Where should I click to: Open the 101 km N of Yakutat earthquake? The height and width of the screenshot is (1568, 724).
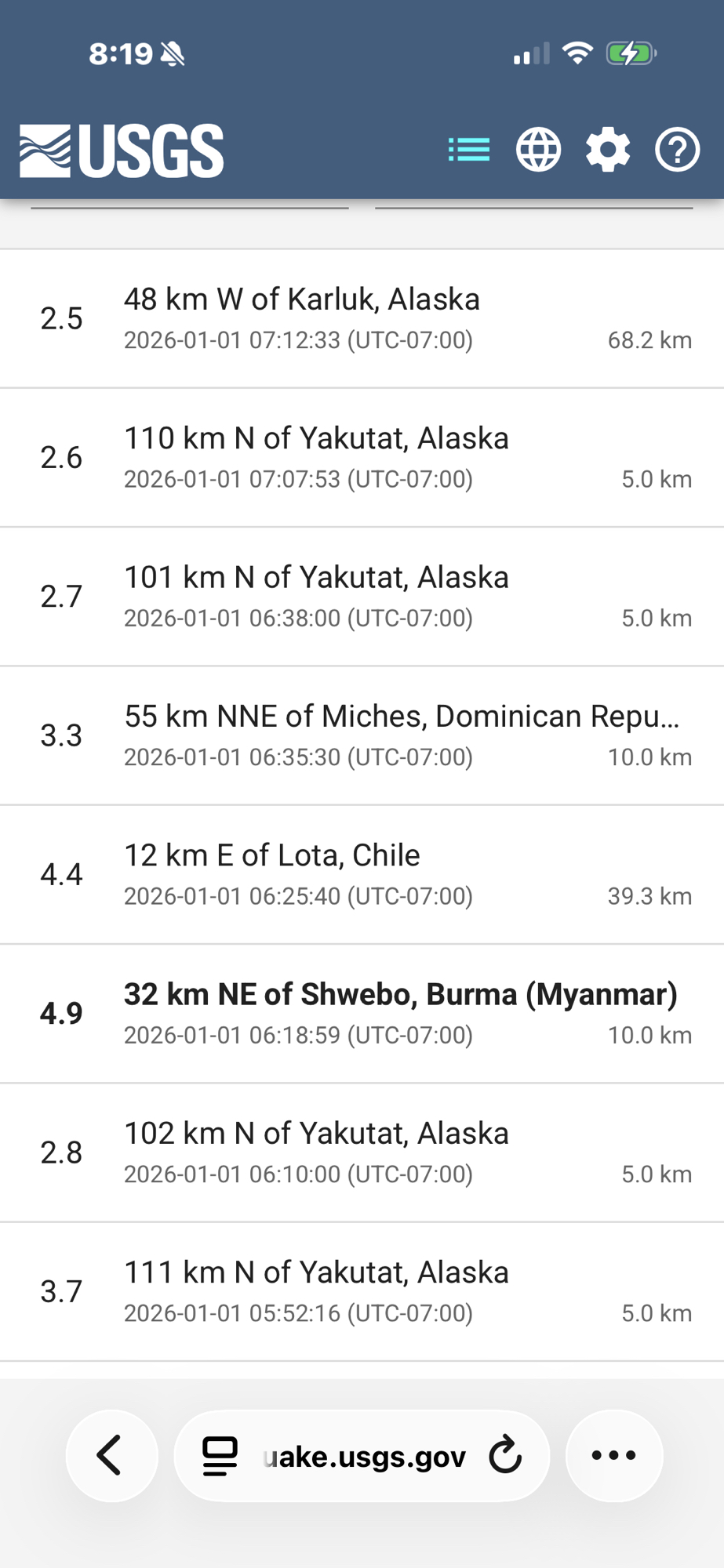point(361,596)
